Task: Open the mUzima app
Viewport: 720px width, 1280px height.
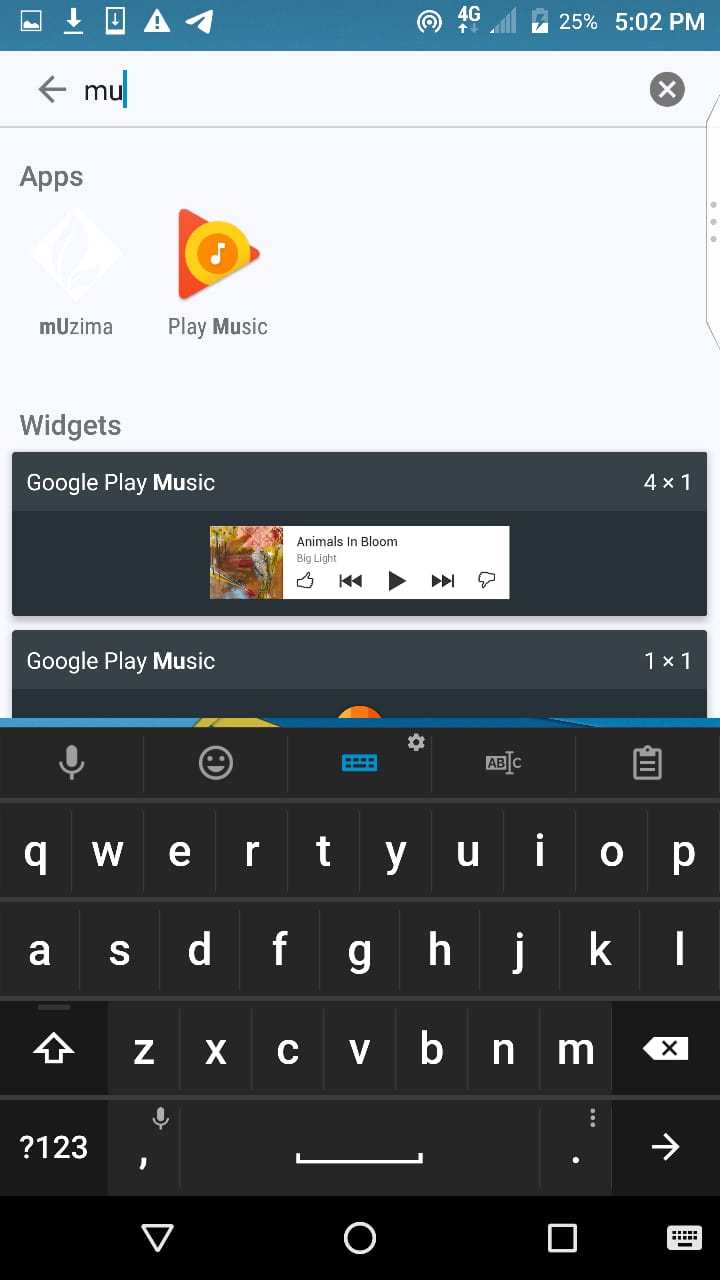Action: [76, 272]
